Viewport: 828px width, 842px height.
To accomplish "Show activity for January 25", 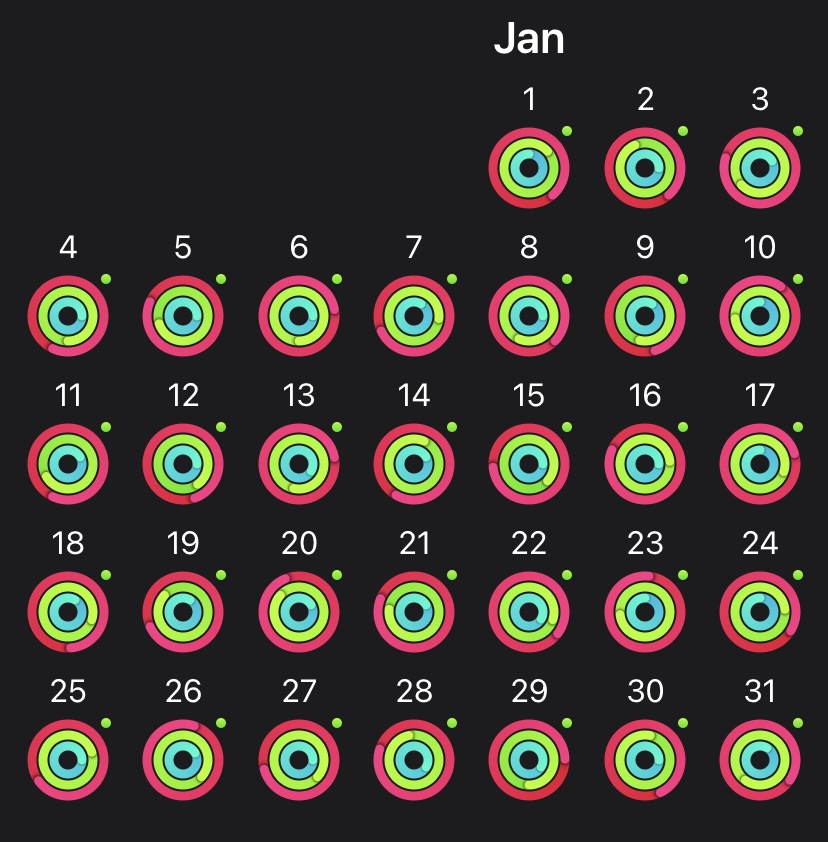I will coord(68,760).
